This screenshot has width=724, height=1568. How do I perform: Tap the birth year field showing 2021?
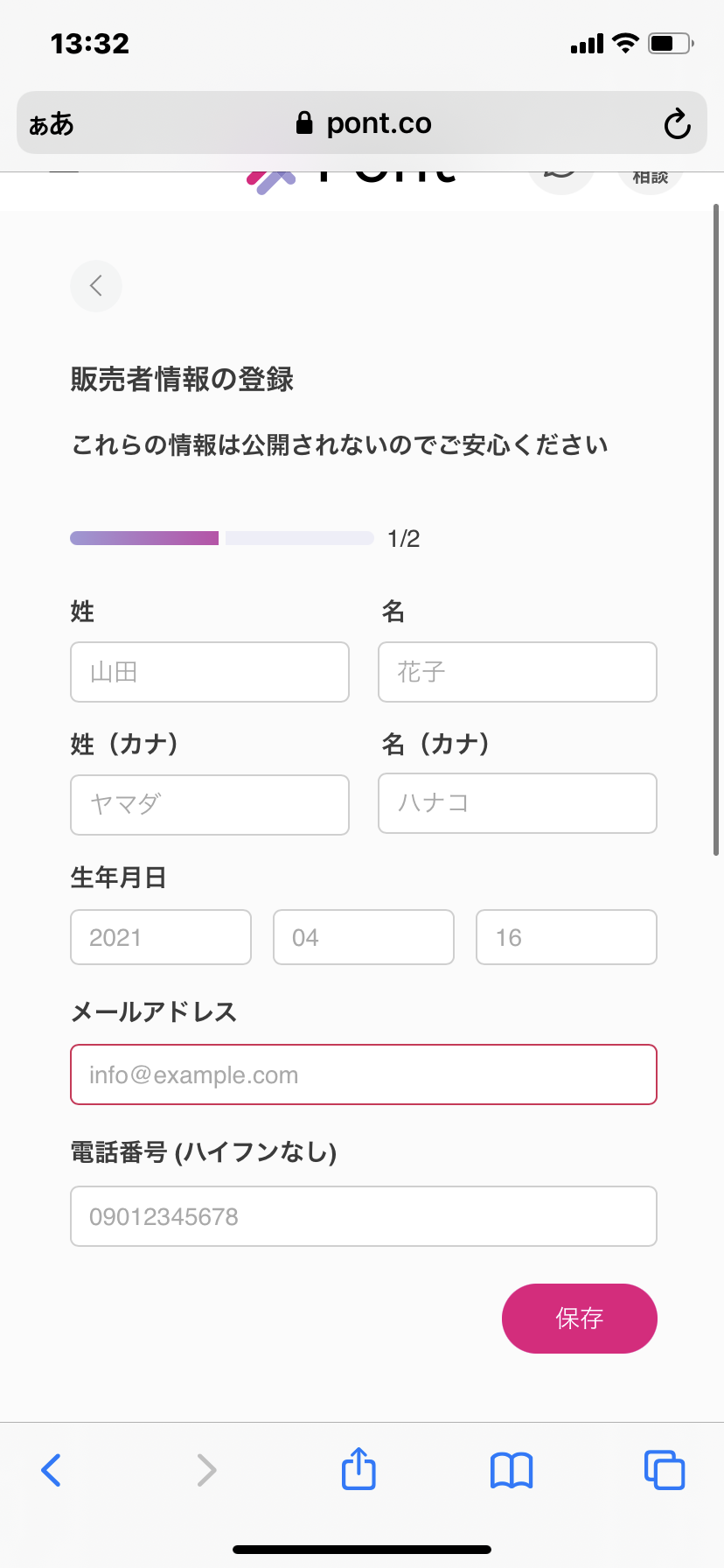pyautogui.click(x=161, y=937)
